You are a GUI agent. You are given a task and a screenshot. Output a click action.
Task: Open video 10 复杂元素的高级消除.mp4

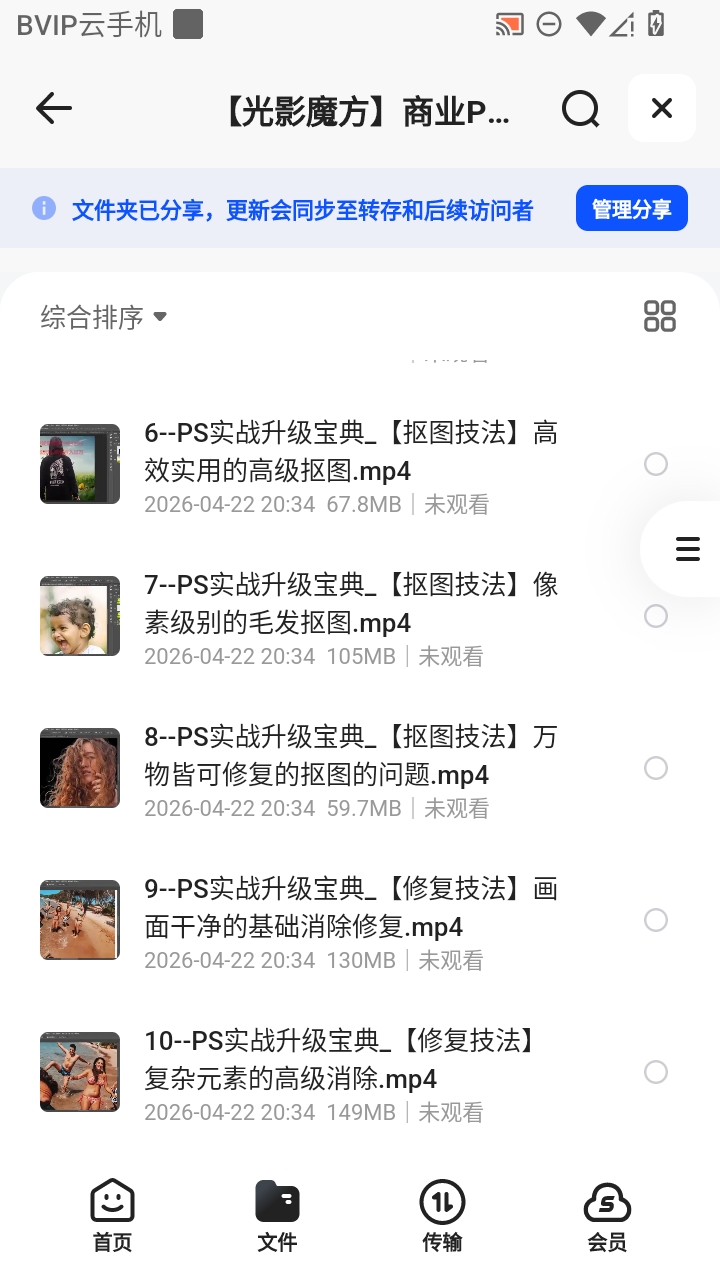click(350, 1074)
